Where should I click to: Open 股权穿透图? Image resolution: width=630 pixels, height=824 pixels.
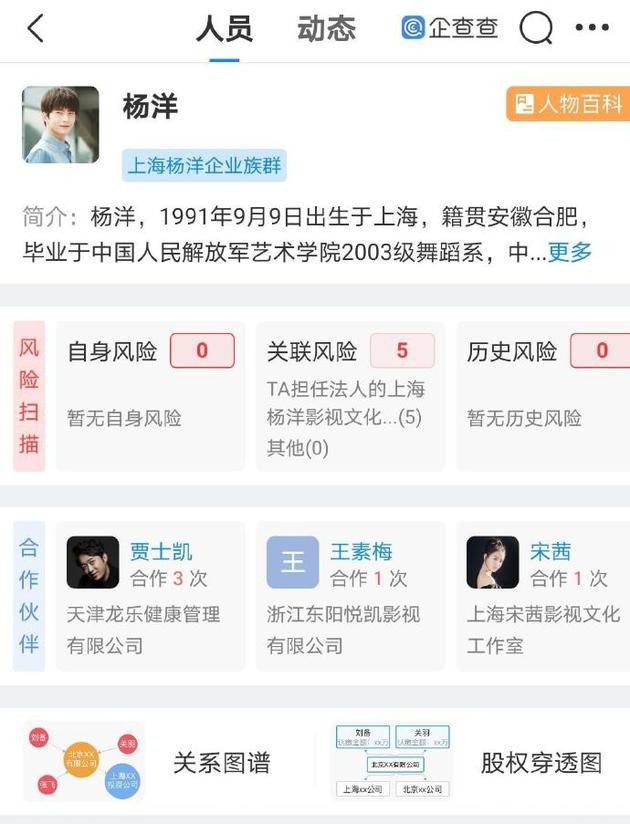(x=470, y=763)
